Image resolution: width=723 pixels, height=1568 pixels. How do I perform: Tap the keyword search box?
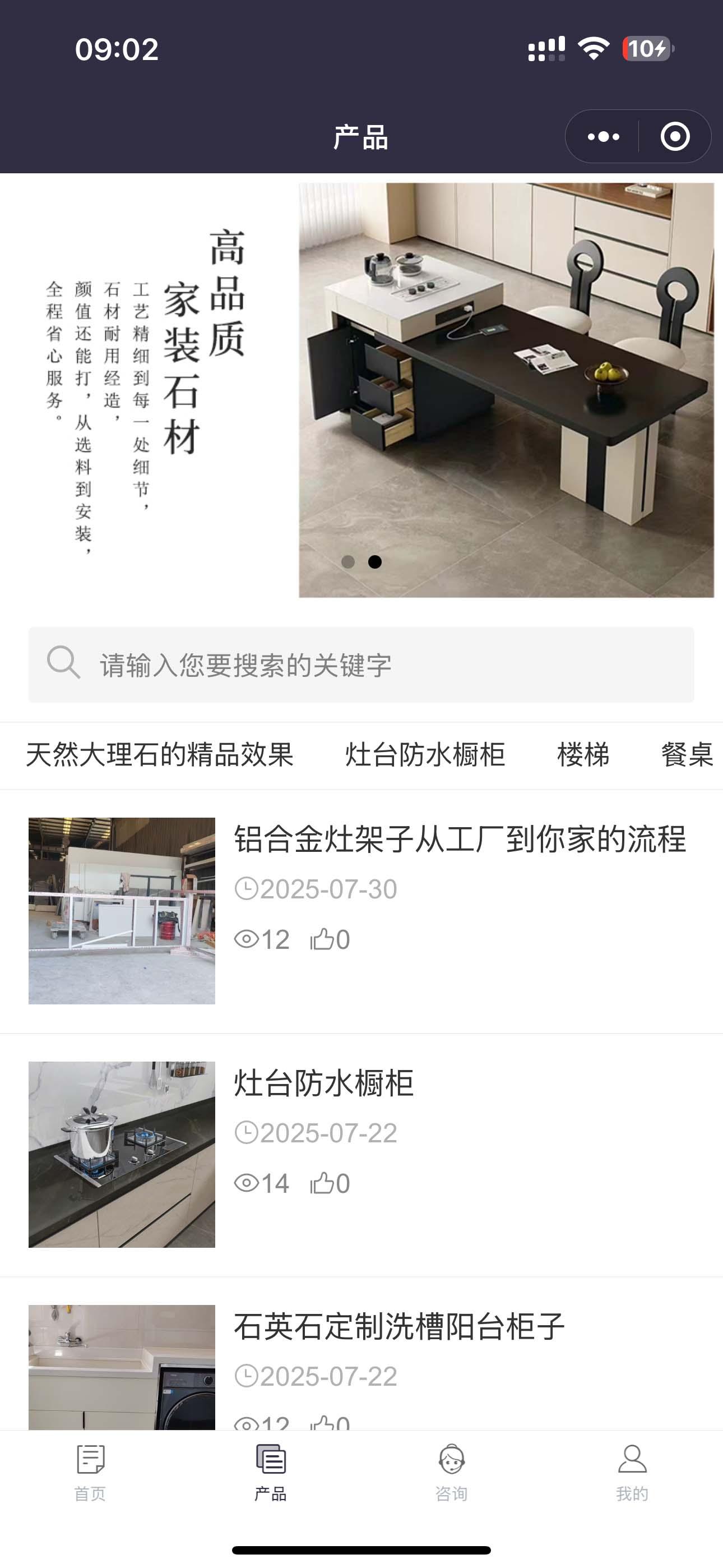pyautogui.click(x=361, y=665)
